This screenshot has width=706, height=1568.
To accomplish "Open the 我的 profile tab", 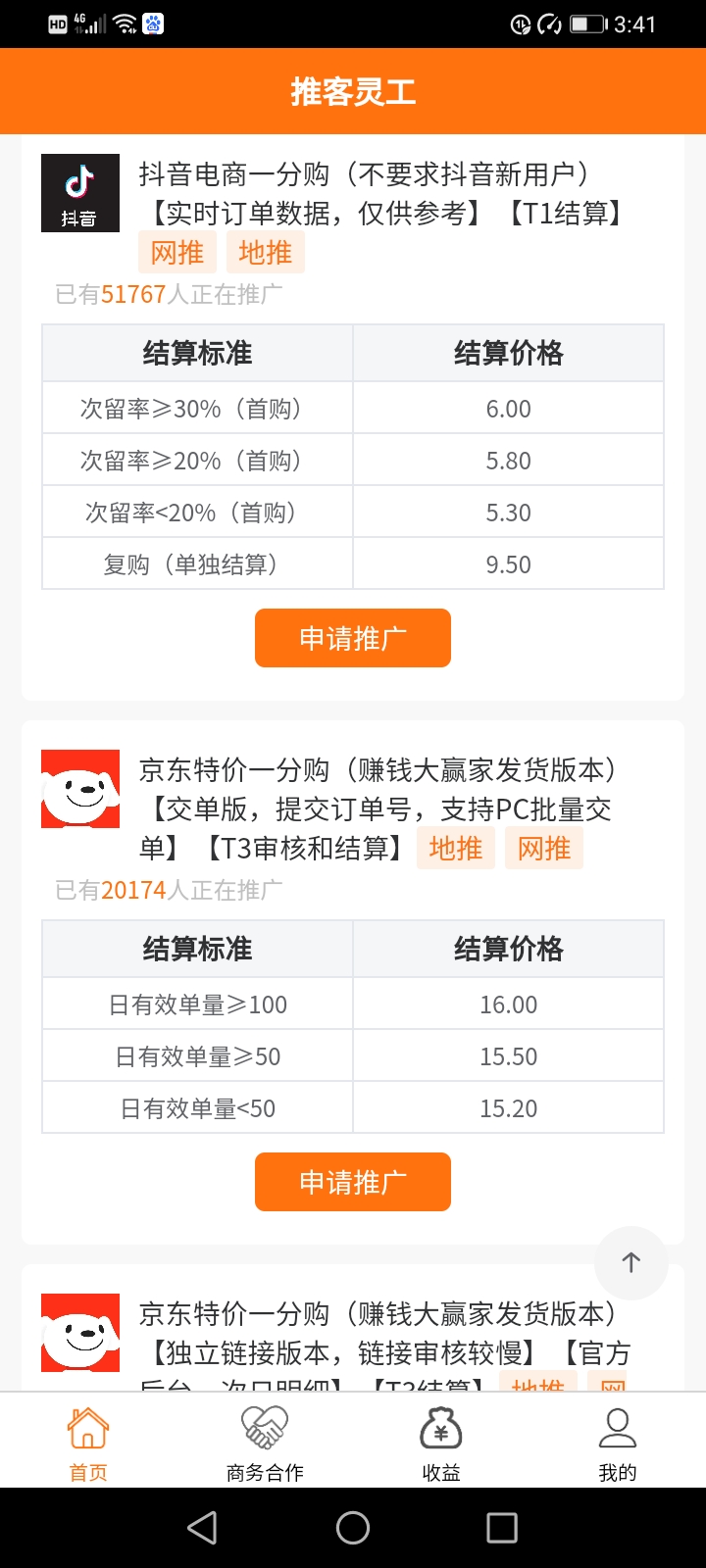I will 617,1442.
